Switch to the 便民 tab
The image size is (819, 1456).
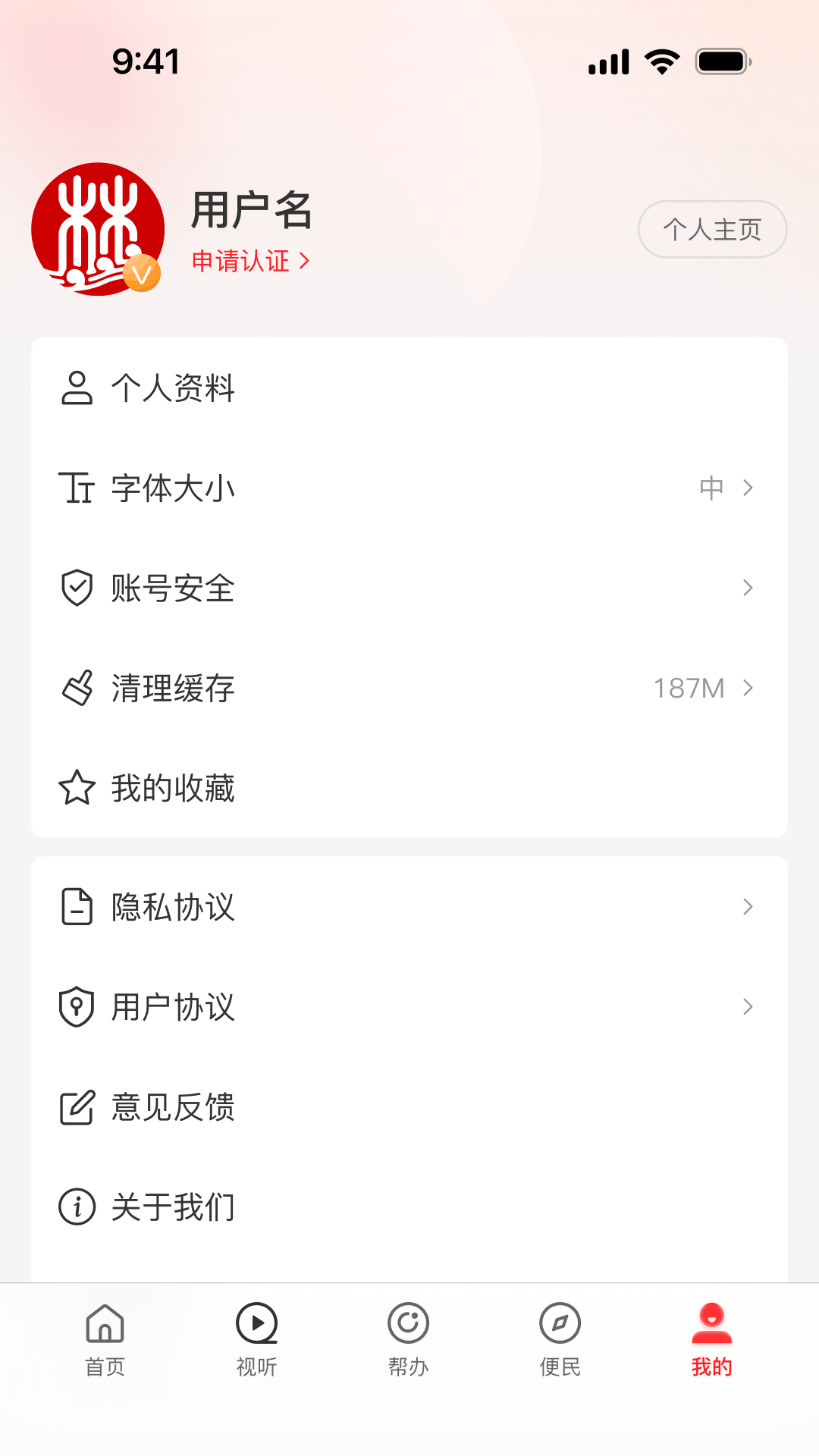[x=560, y=1338]
